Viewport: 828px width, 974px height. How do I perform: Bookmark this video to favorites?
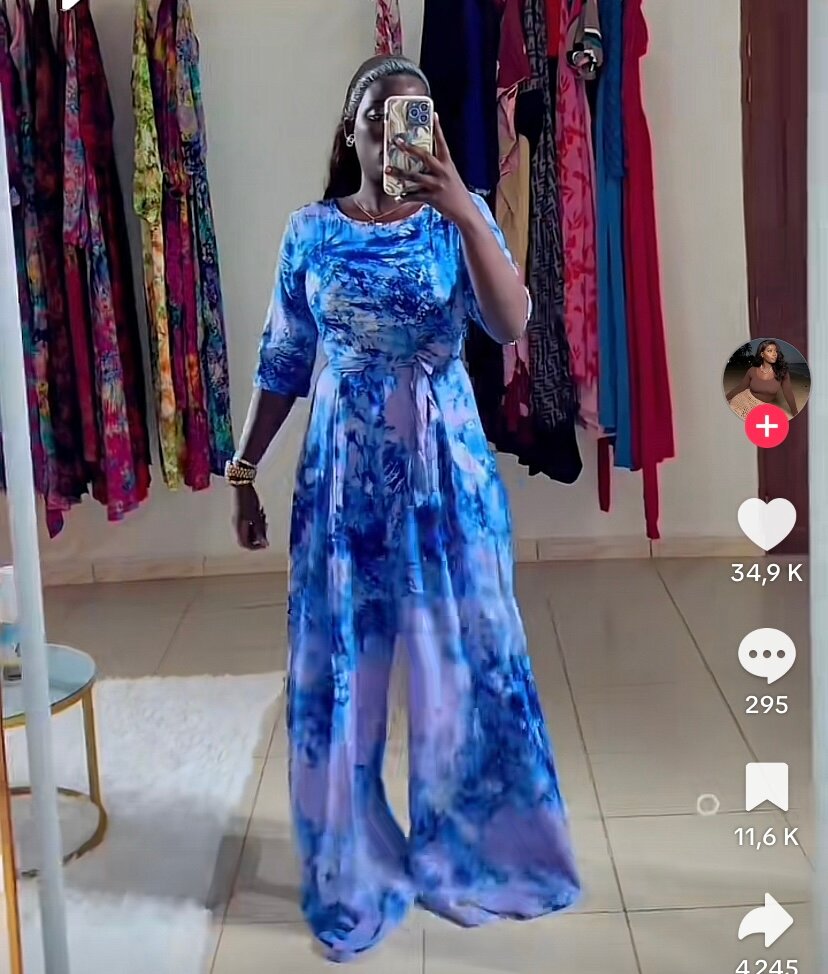pyautogui.click(x=766, y=787)
